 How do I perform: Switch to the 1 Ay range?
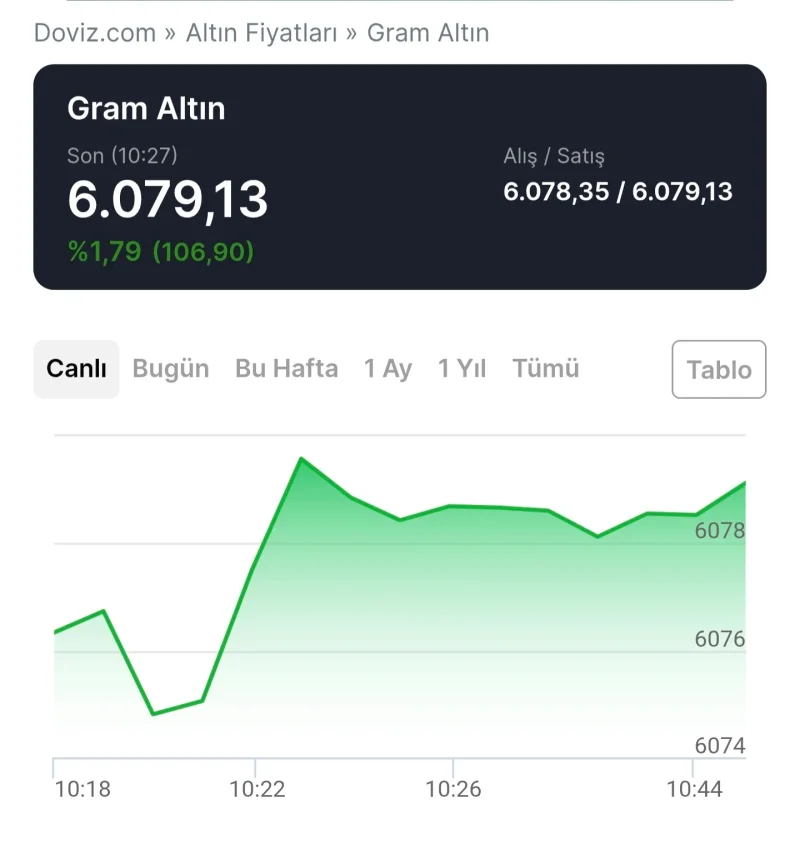point(388,369)
